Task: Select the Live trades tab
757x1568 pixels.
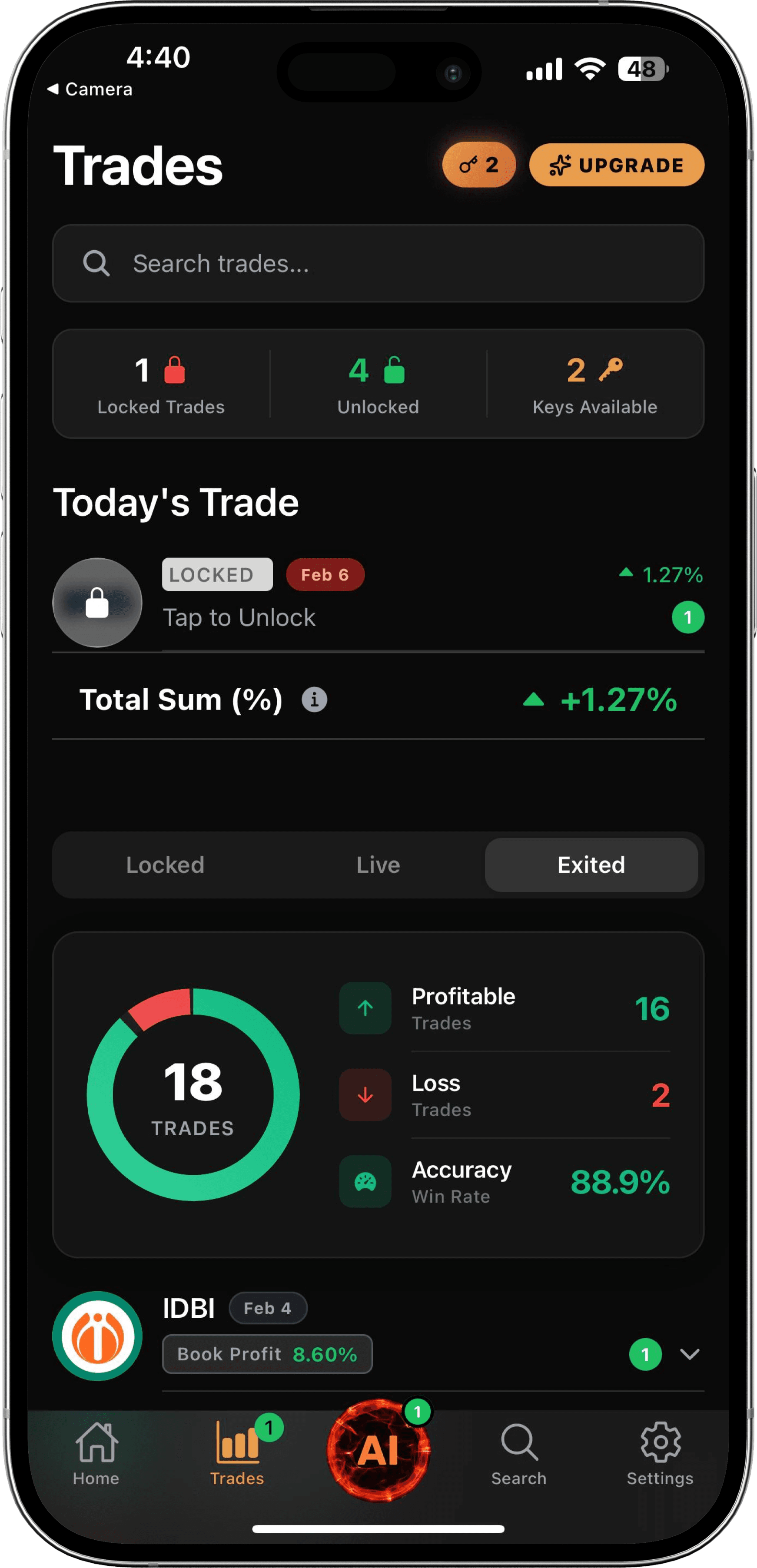Action: (x=379, y=864)
